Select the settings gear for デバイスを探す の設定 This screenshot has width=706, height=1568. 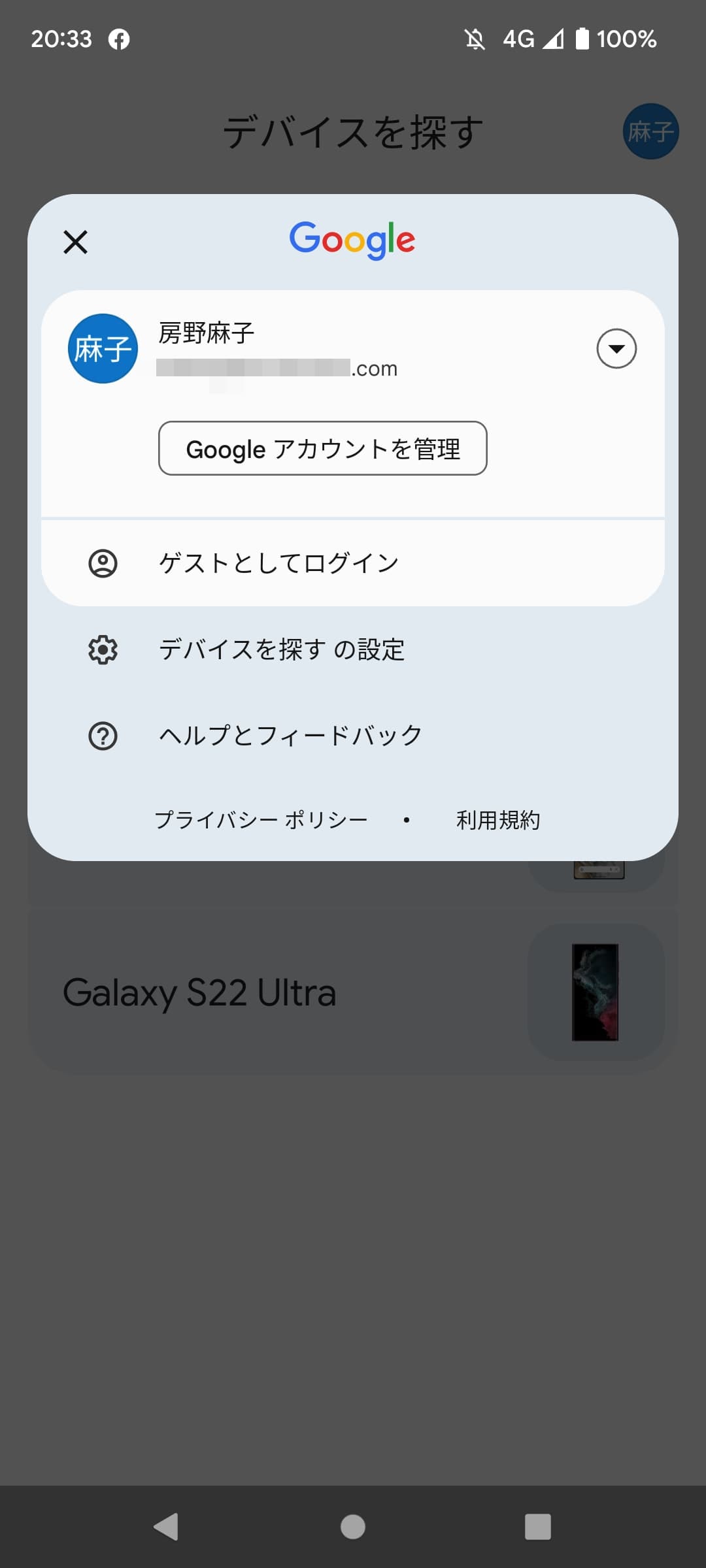102,648
